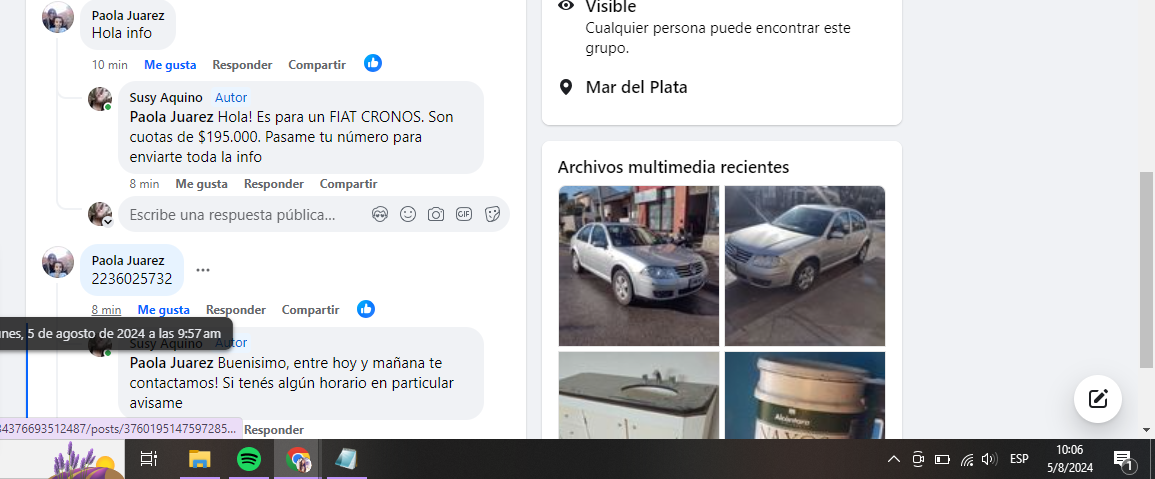1155x479 pixels.
Task: Open the bathroom vanity photo
Action: coord(638,395)
